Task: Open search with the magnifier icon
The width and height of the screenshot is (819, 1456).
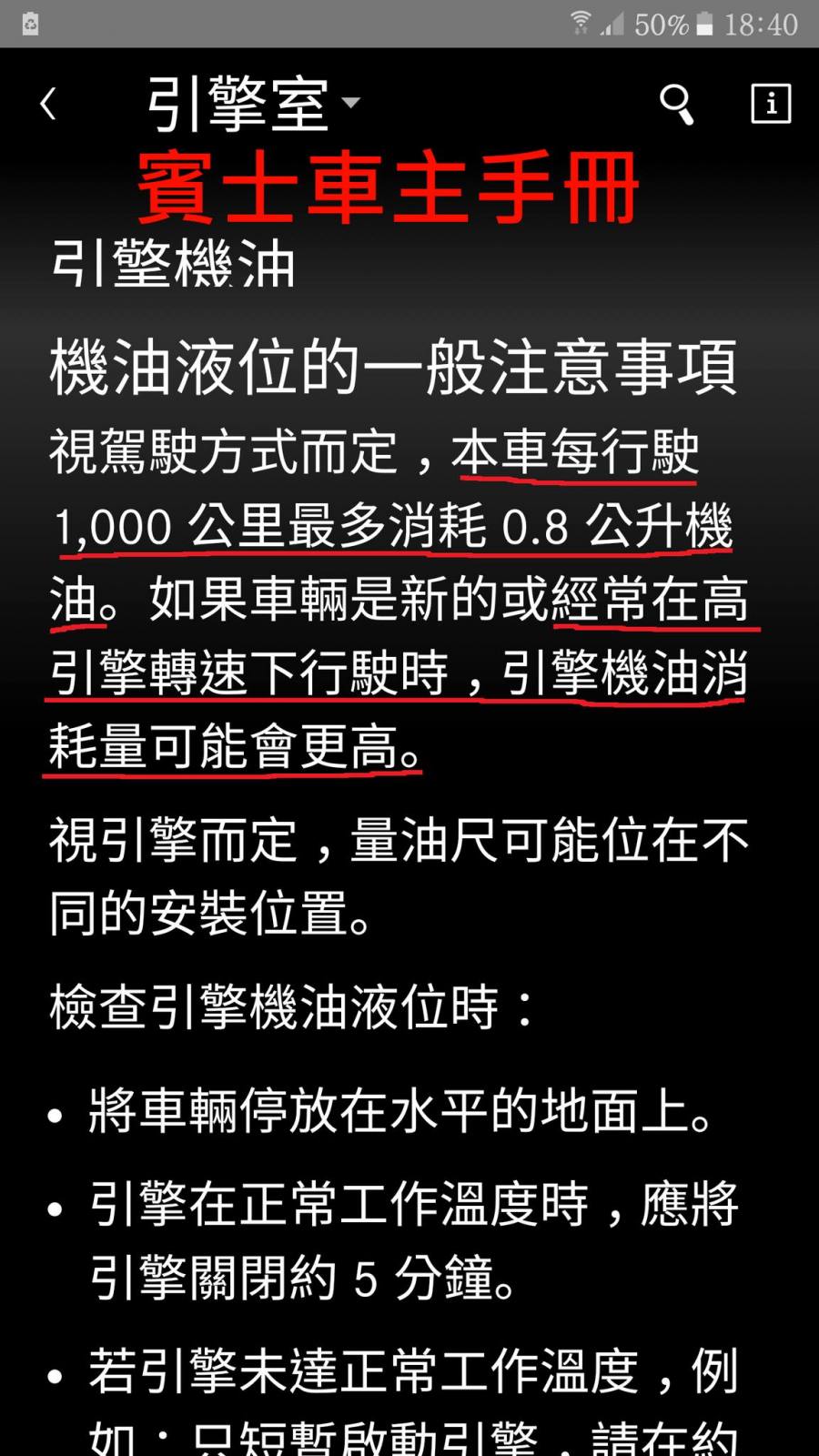Action: pyautogui.click(x=676, y=104)
